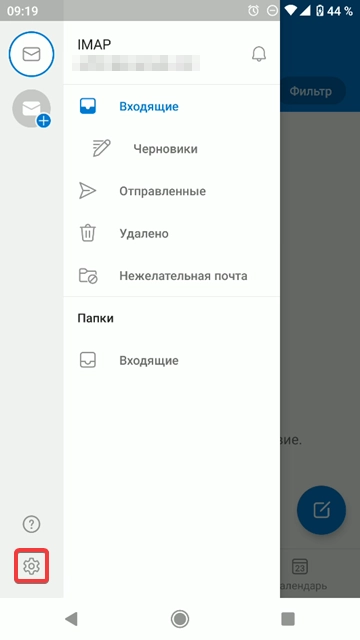Open the Отправленные folder
This screenshot has width=360, height=640.
click(171, 191)
